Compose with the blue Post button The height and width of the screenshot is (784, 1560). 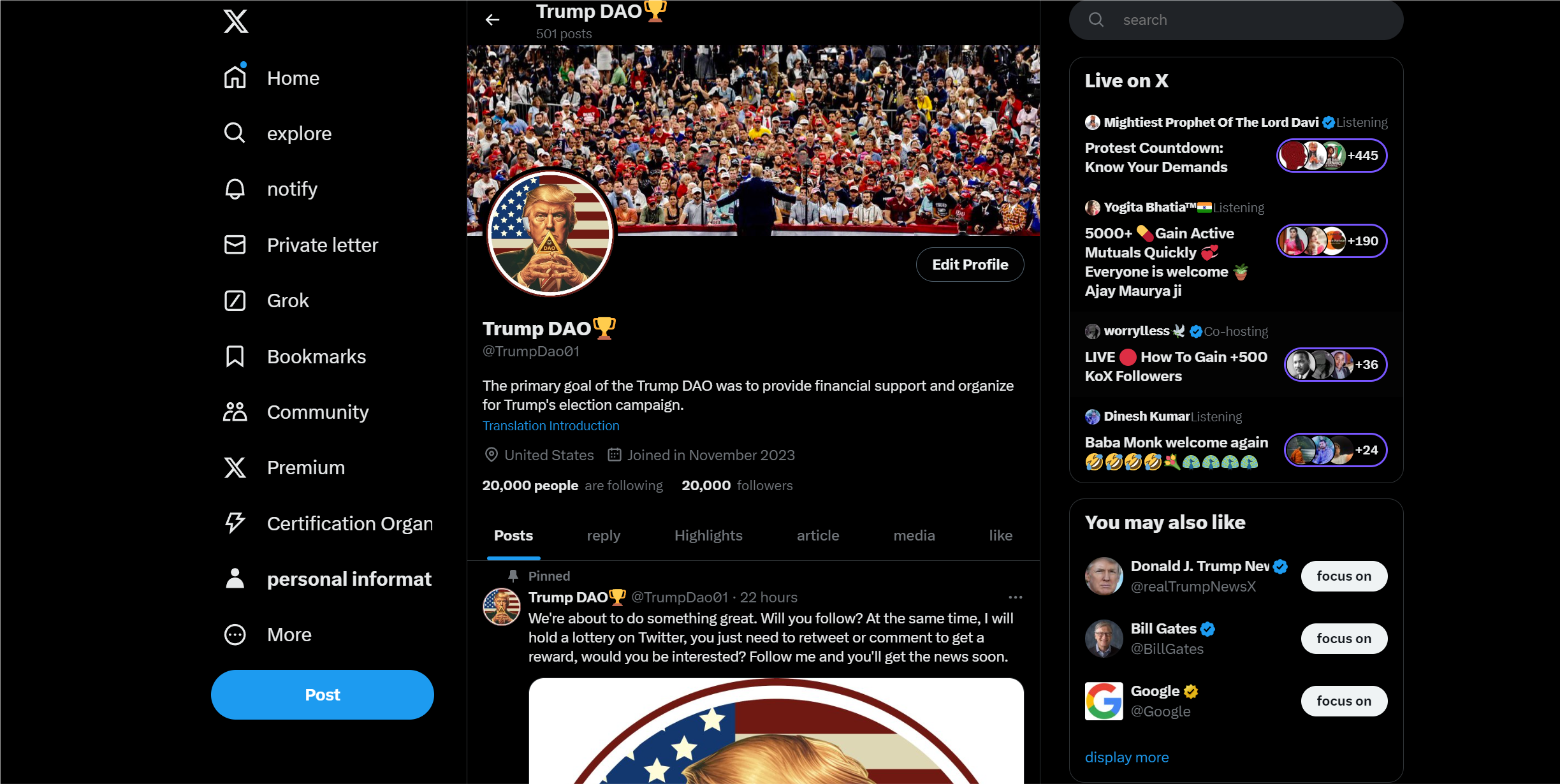point(323,695)
